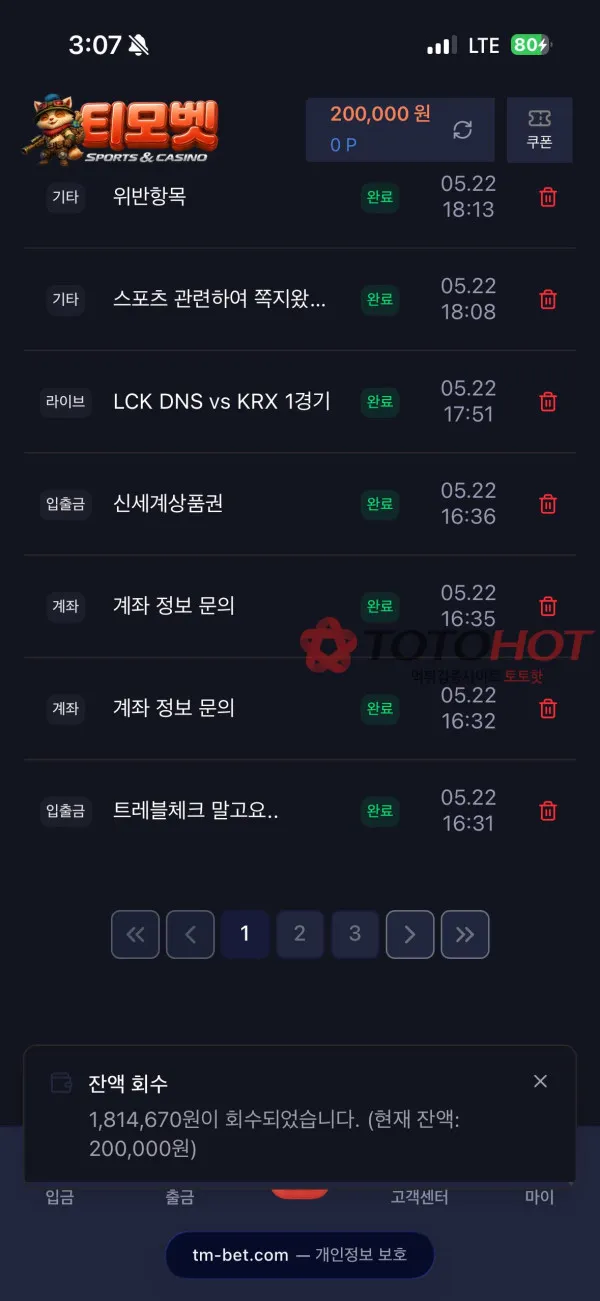
Task: Open the 고객센터 tab
Action: point(419,1197)
